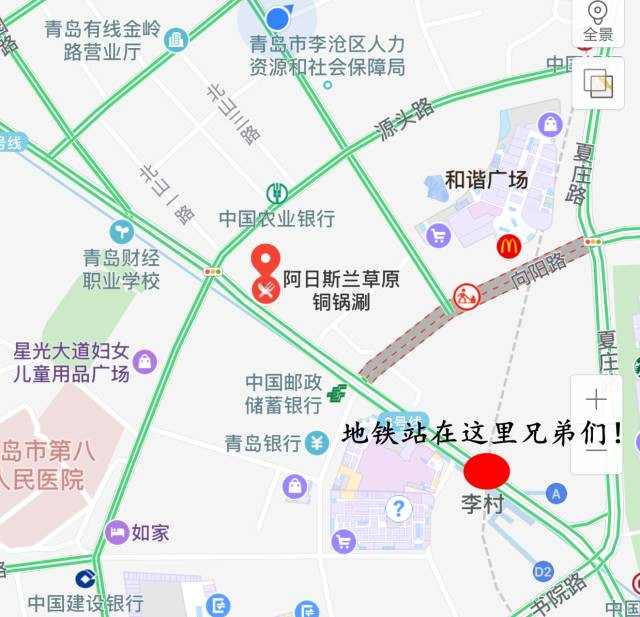Open the 中国邮政储蓄银行 marker
The width and height of the screenshot is (640, 617).
(x=336, y=394)
